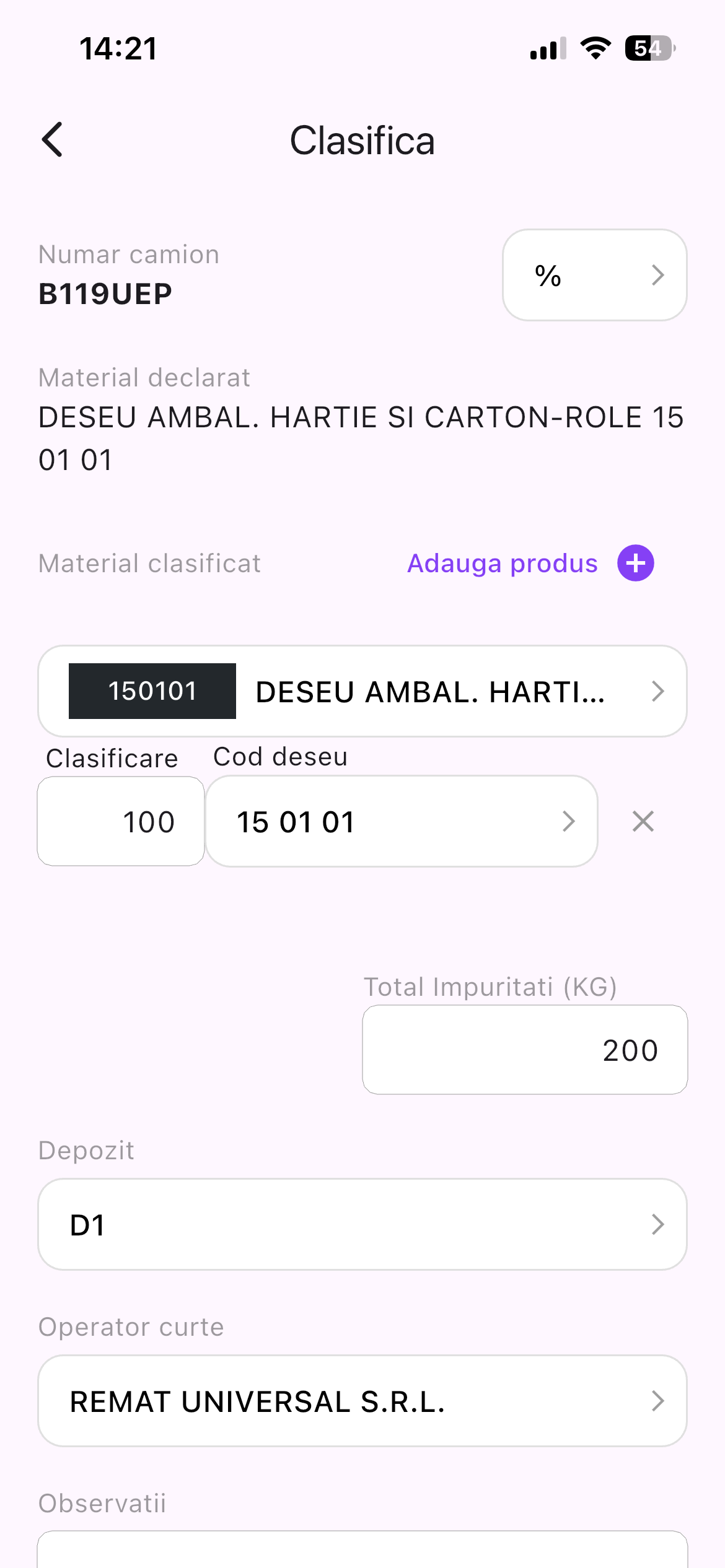Open the % unit selector
This screenshot has height=1568, width=725.
click(594, 275)
